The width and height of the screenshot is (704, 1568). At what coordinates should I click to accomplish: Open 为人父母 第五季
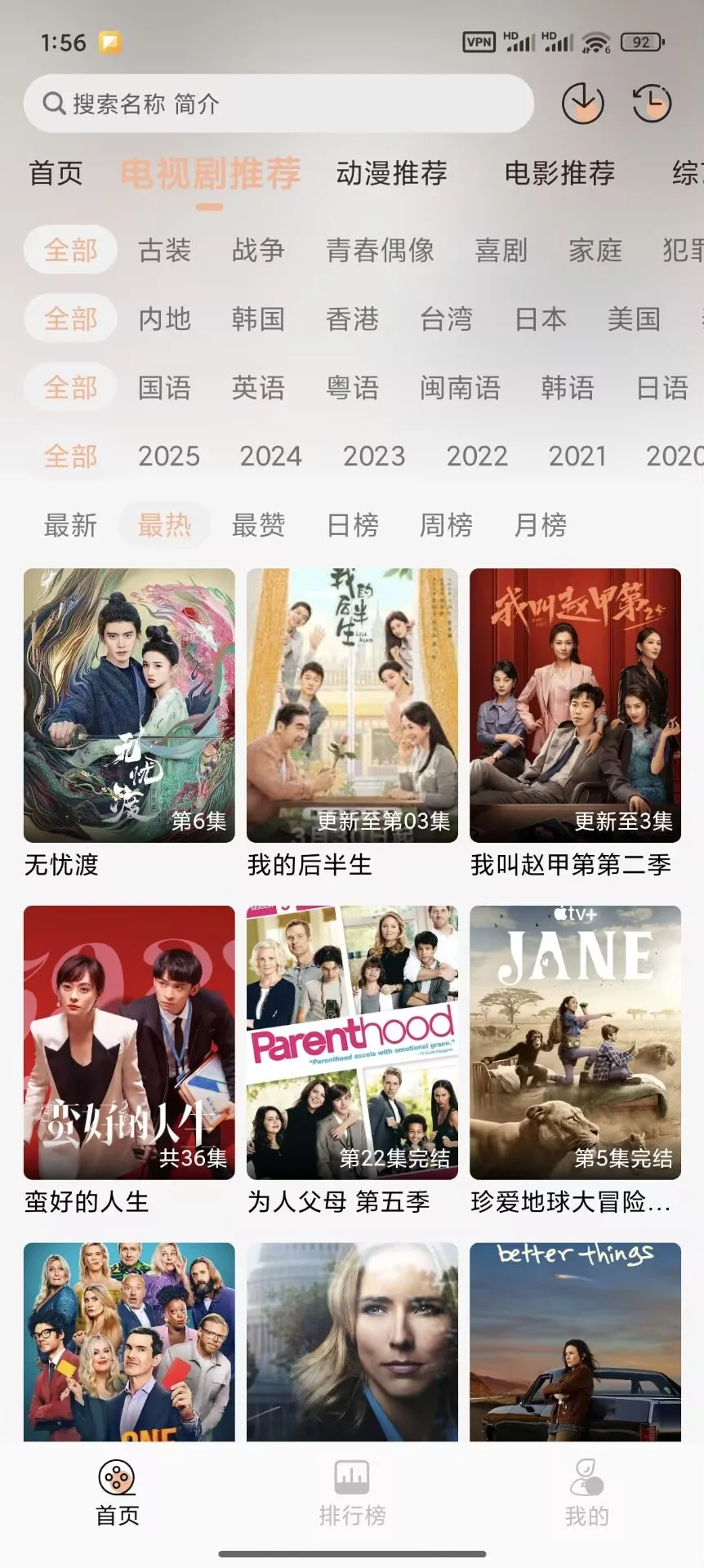pos(352,1042)
